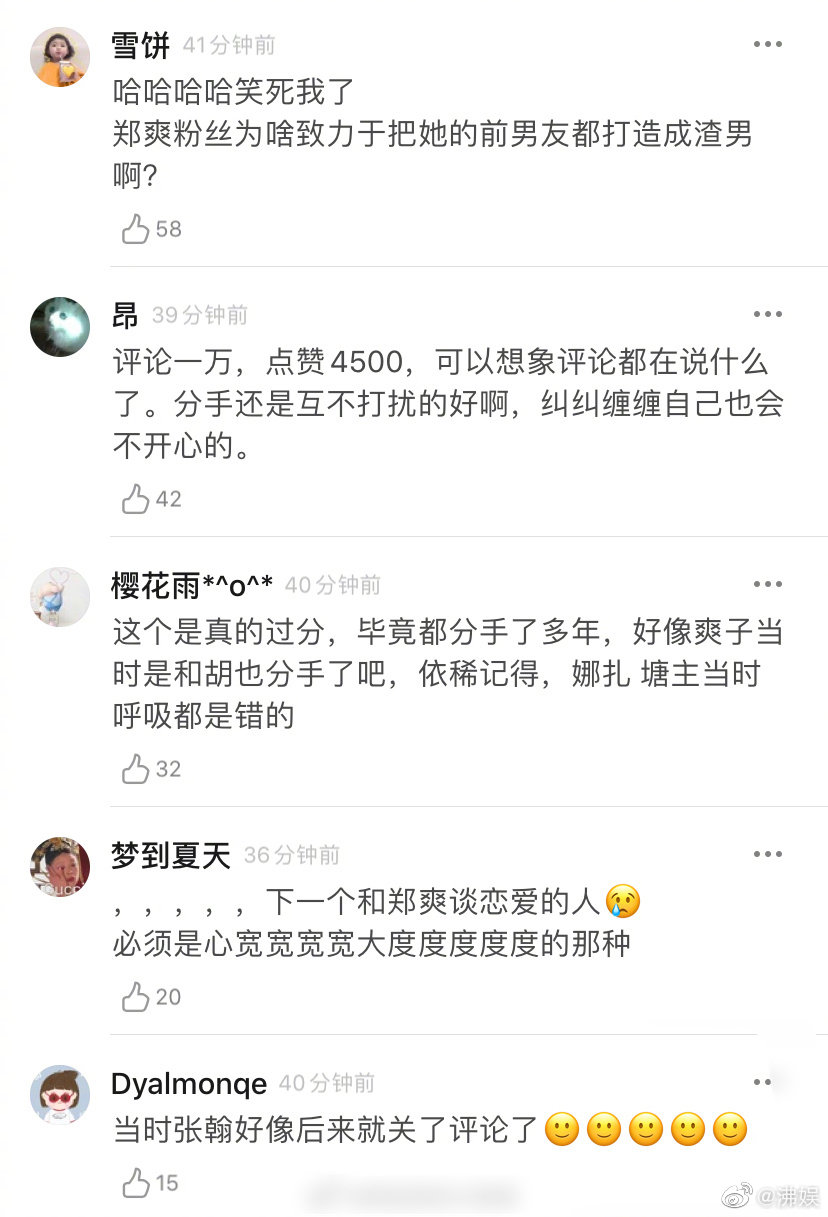
Task: Tap 梦到夏天's avatar
Action: (61, 867)
